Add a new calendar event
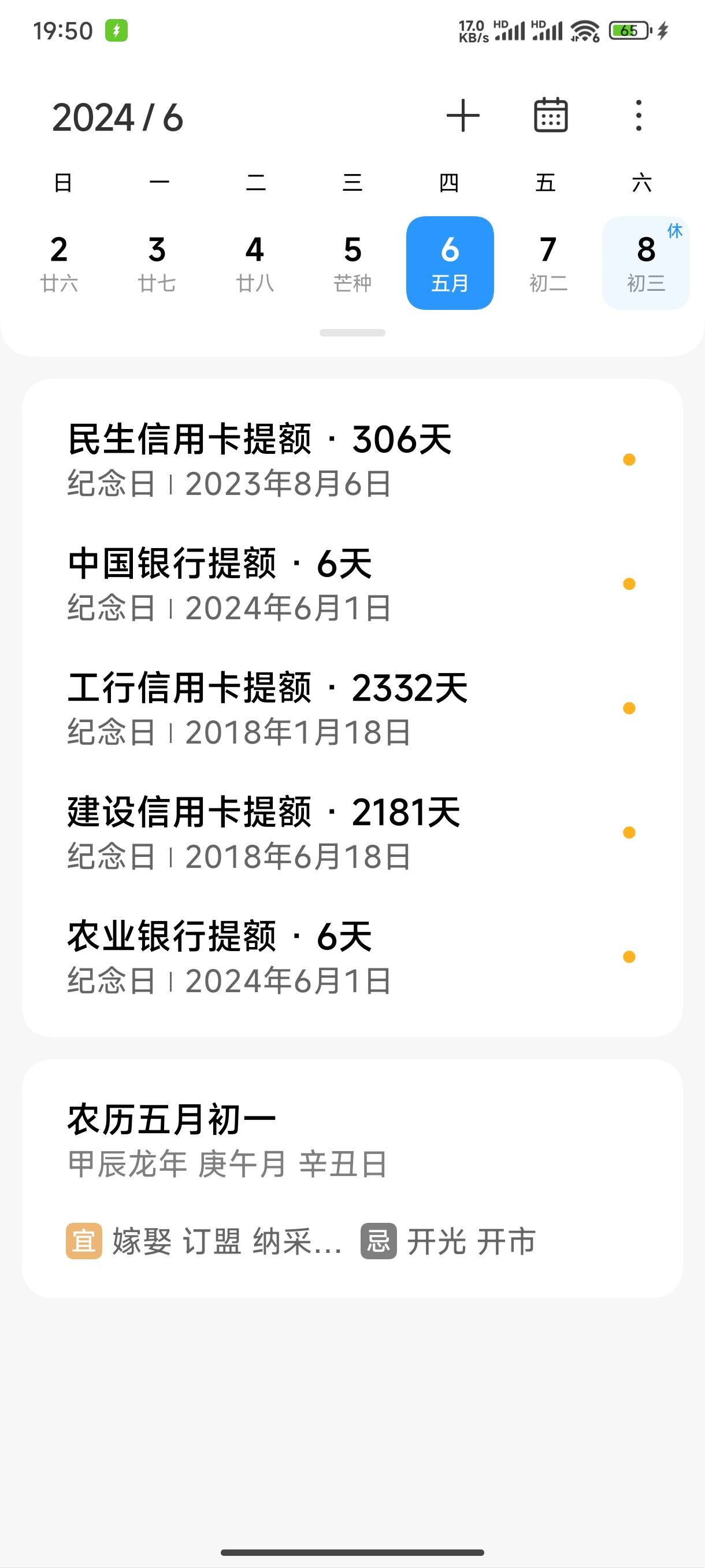 pos(463,116)
